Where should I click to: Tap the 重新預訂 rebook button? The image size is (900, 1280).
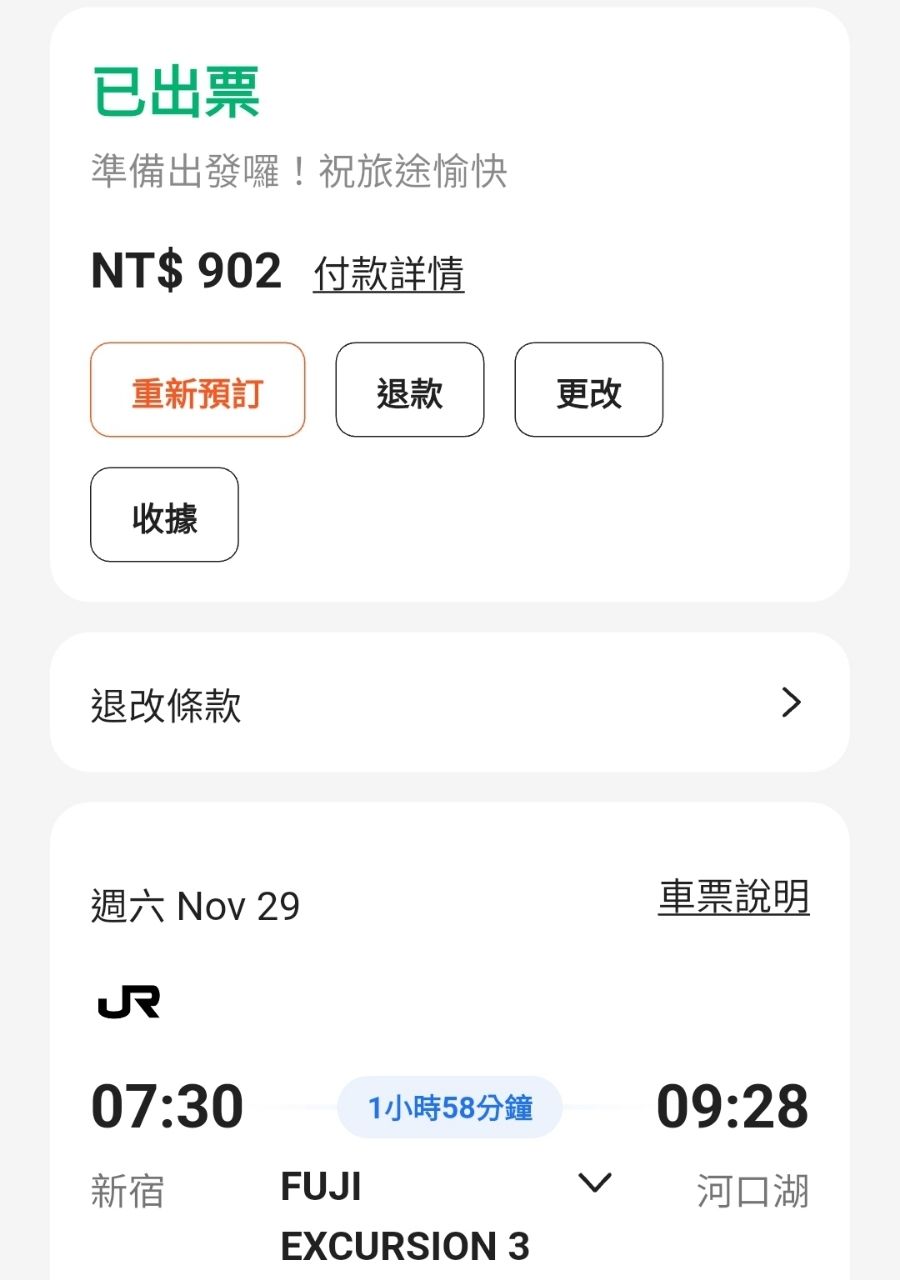click(x=197, y=390)
